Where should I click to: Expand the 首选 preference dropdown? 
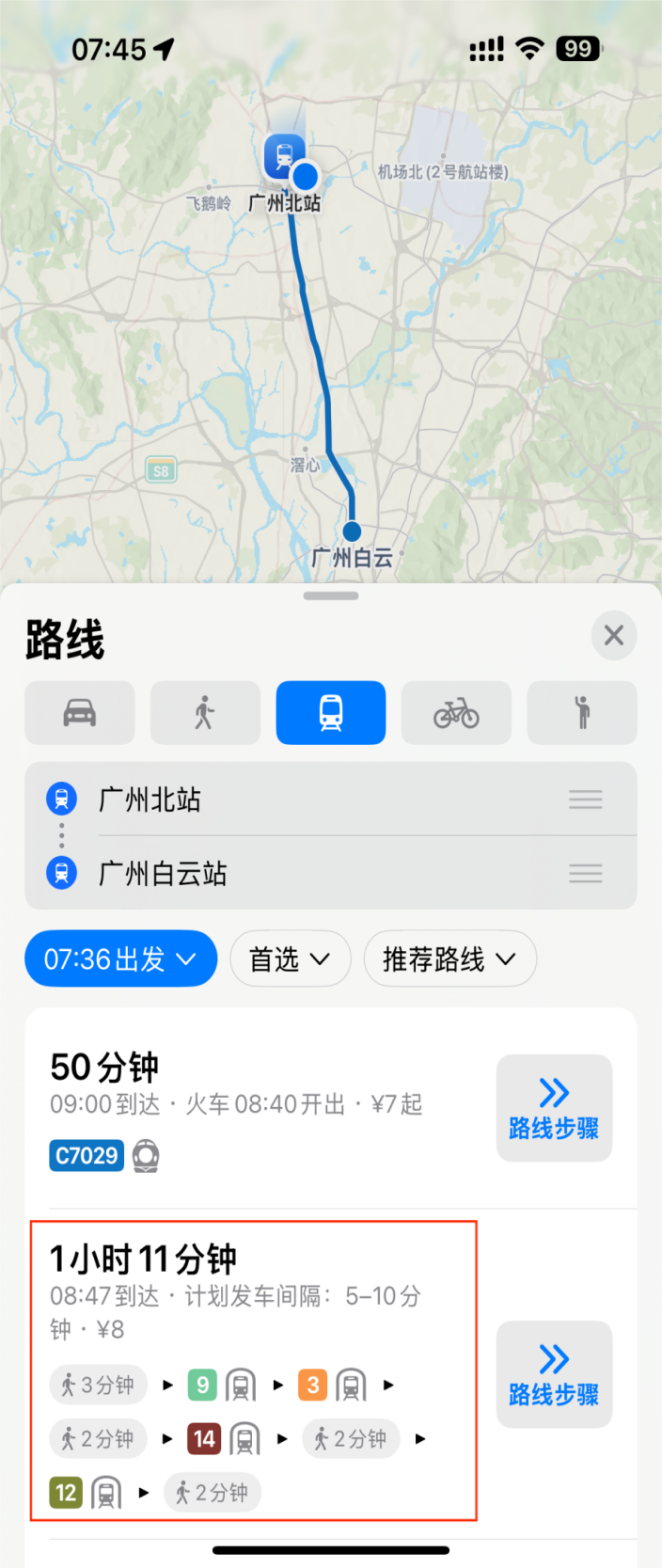pos(290,959)
